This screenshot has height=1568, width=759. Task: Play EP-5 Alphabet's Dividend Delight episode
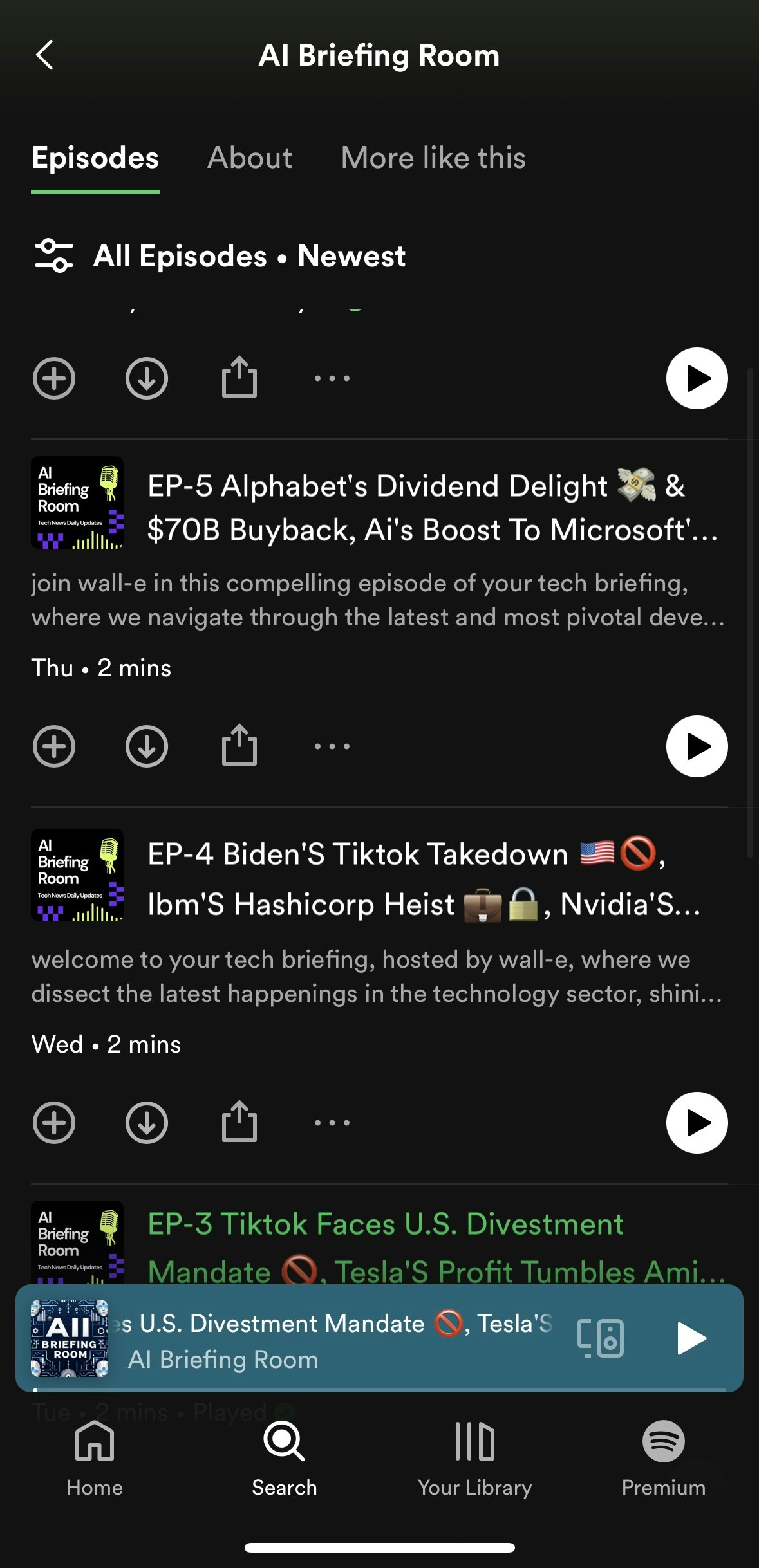pyautogui.click(x=697, y=746)
